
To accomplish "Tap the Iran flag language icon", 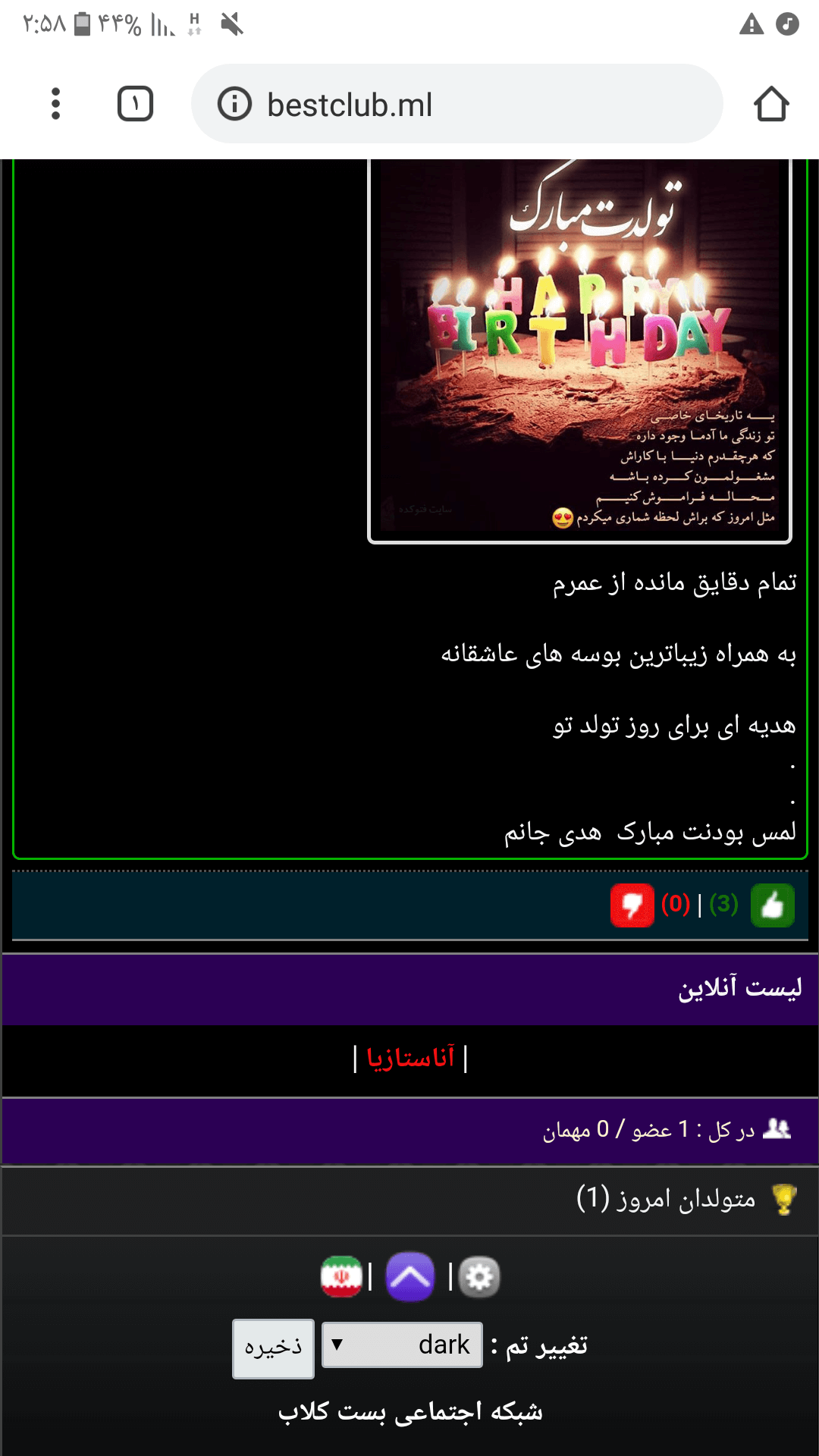I will pos(341,1277).
